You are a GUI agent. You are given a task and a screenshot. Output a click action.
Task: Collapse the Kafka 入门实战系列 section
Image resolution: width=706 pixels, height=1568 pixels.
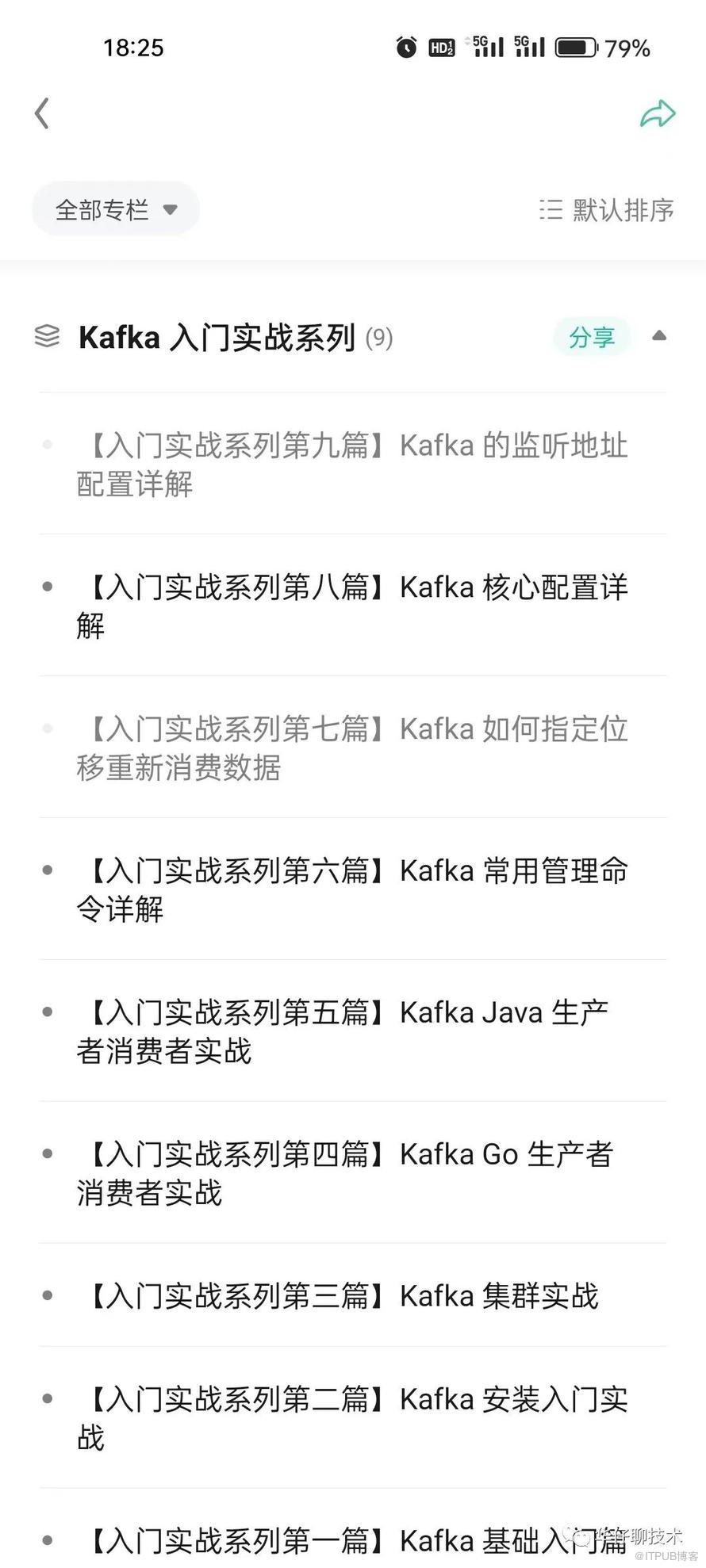658,336
